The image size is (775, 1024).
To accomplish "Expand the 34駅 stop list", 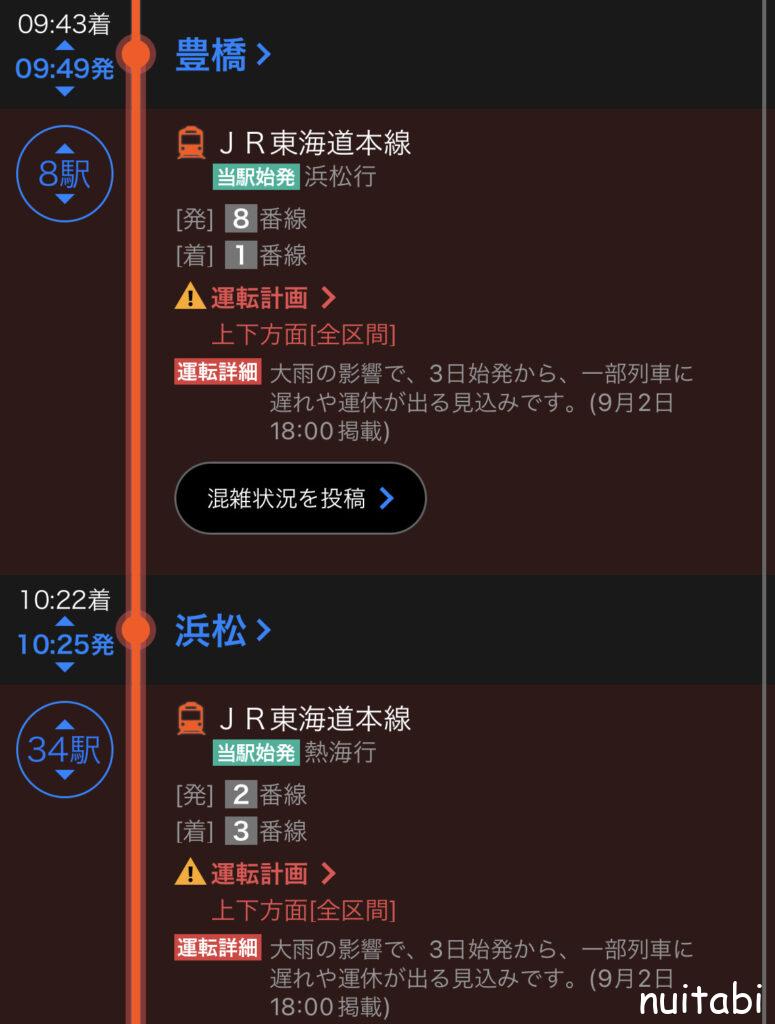I will click(x=65, y=750).
